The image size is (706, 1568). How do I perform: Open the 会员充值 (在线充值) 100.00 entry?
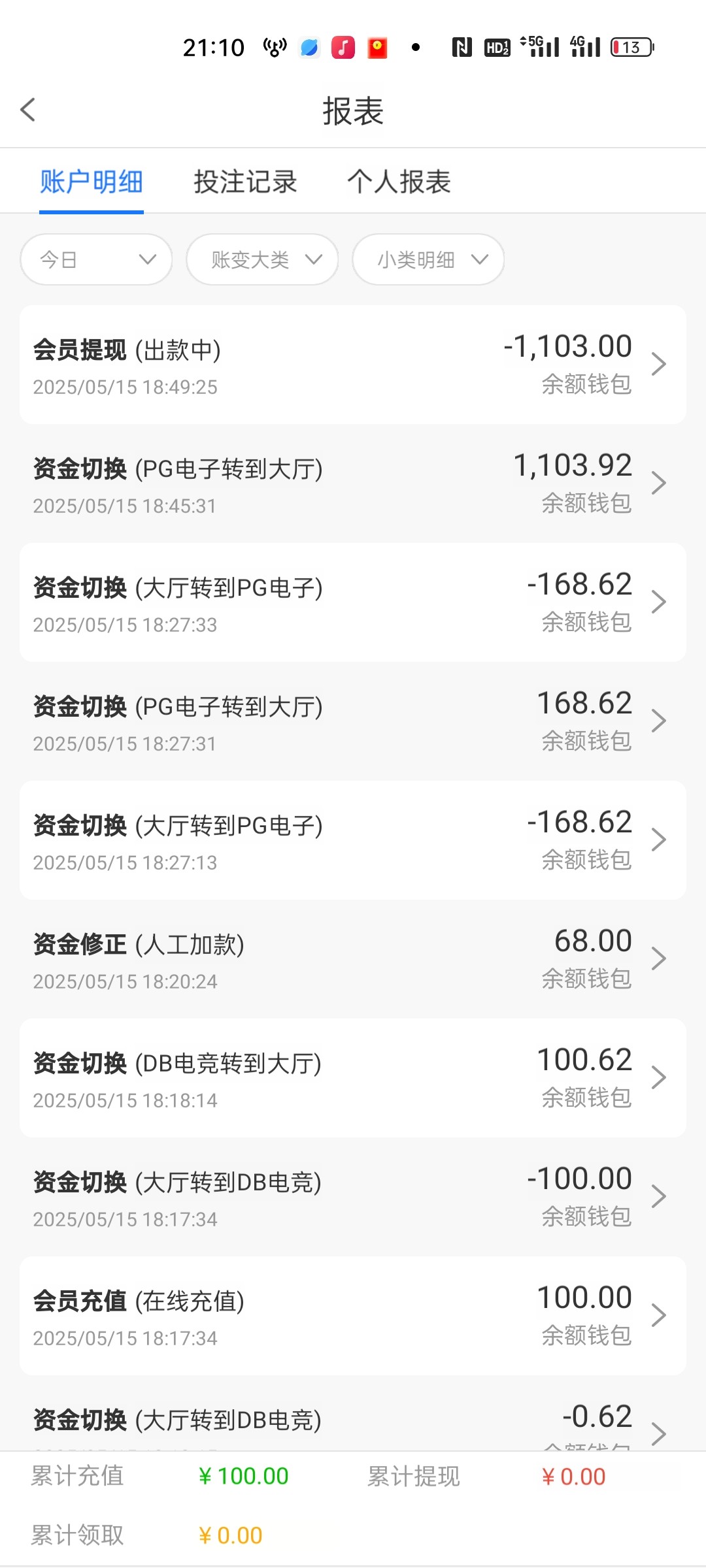353,1316
